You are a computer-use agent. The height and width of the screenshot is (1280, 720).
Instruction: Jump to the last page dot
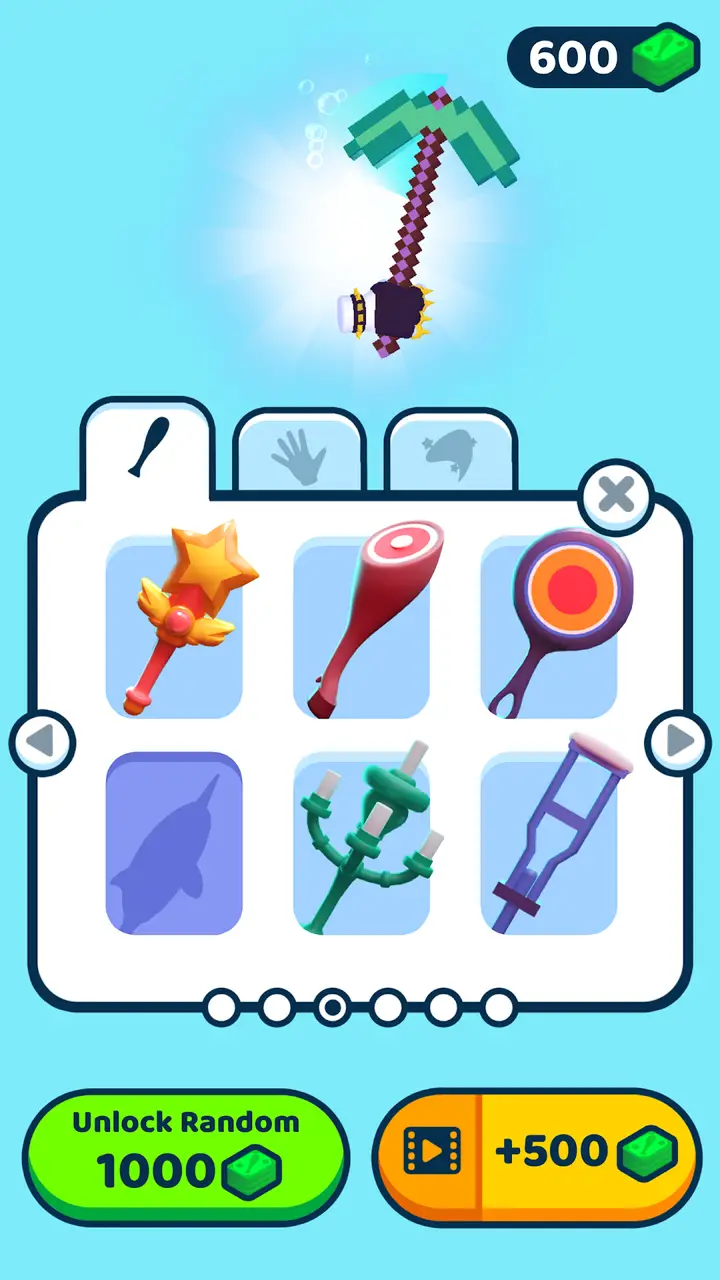click(x=498, y=1007)
